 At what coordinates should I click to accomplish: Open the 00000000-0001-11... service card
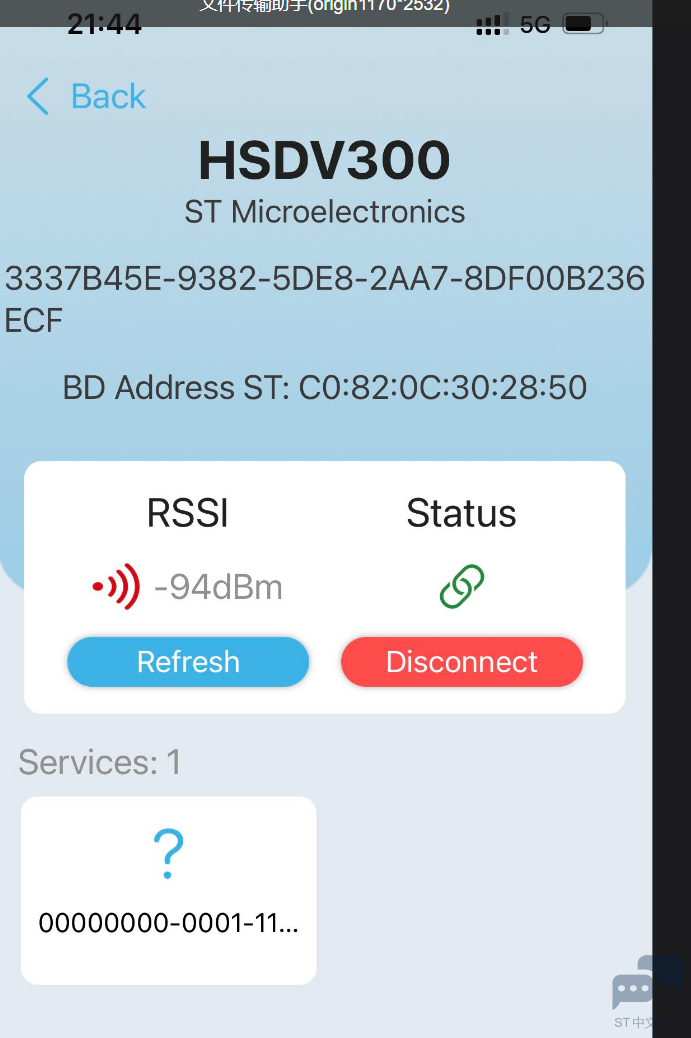168,890
